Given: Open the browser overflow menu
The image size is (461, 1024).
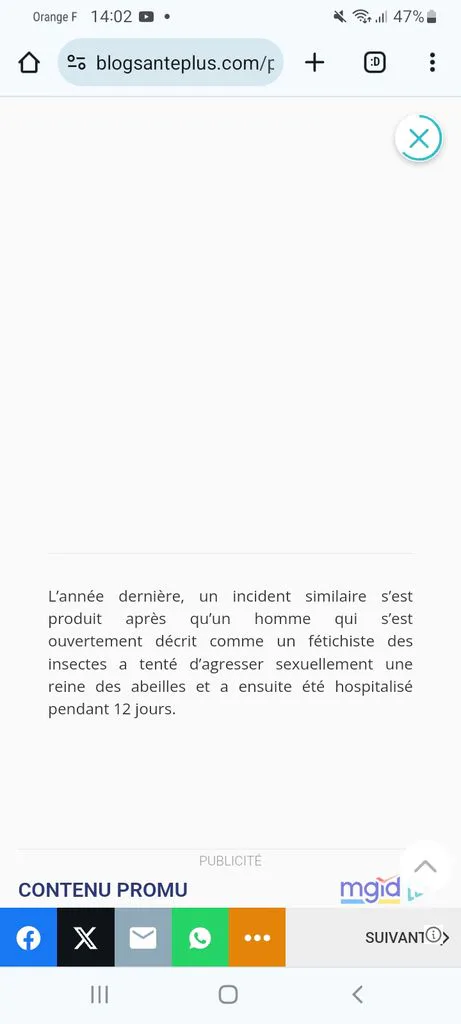Looking at the screenshot, I should (x=432, y=63).
